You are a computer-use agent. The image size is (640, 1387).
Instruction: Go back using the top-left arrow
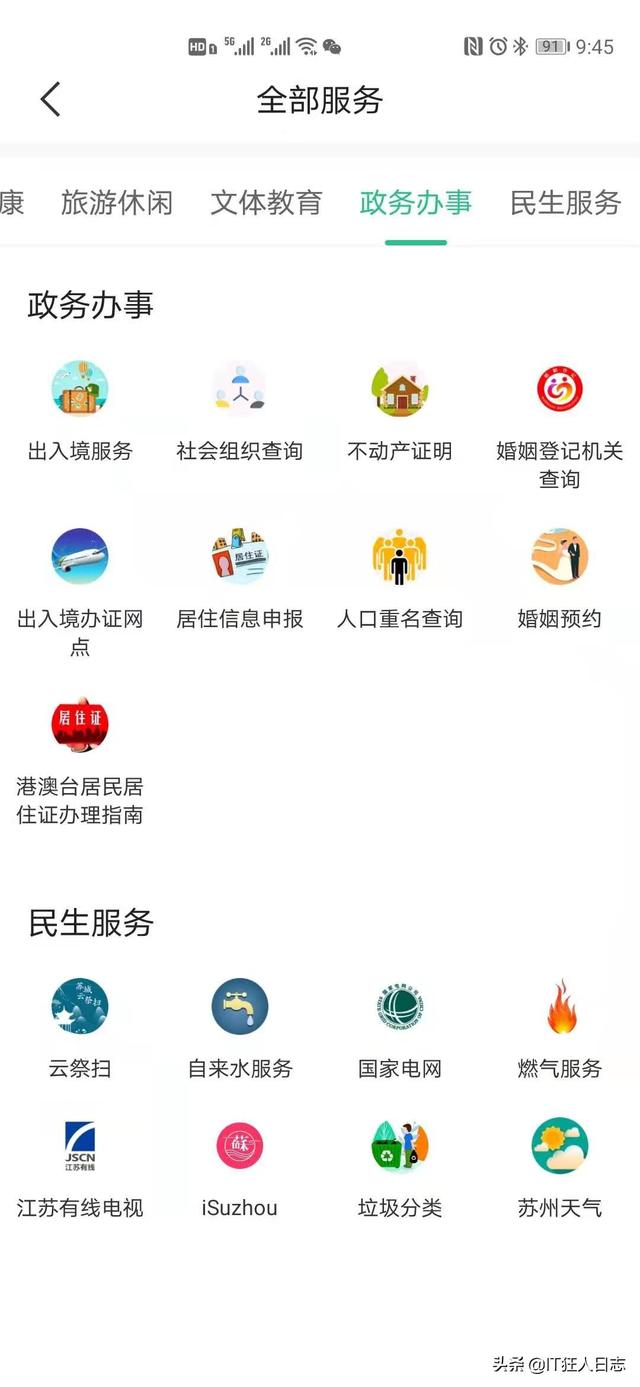pyautogui.click(x=50, y=100)
